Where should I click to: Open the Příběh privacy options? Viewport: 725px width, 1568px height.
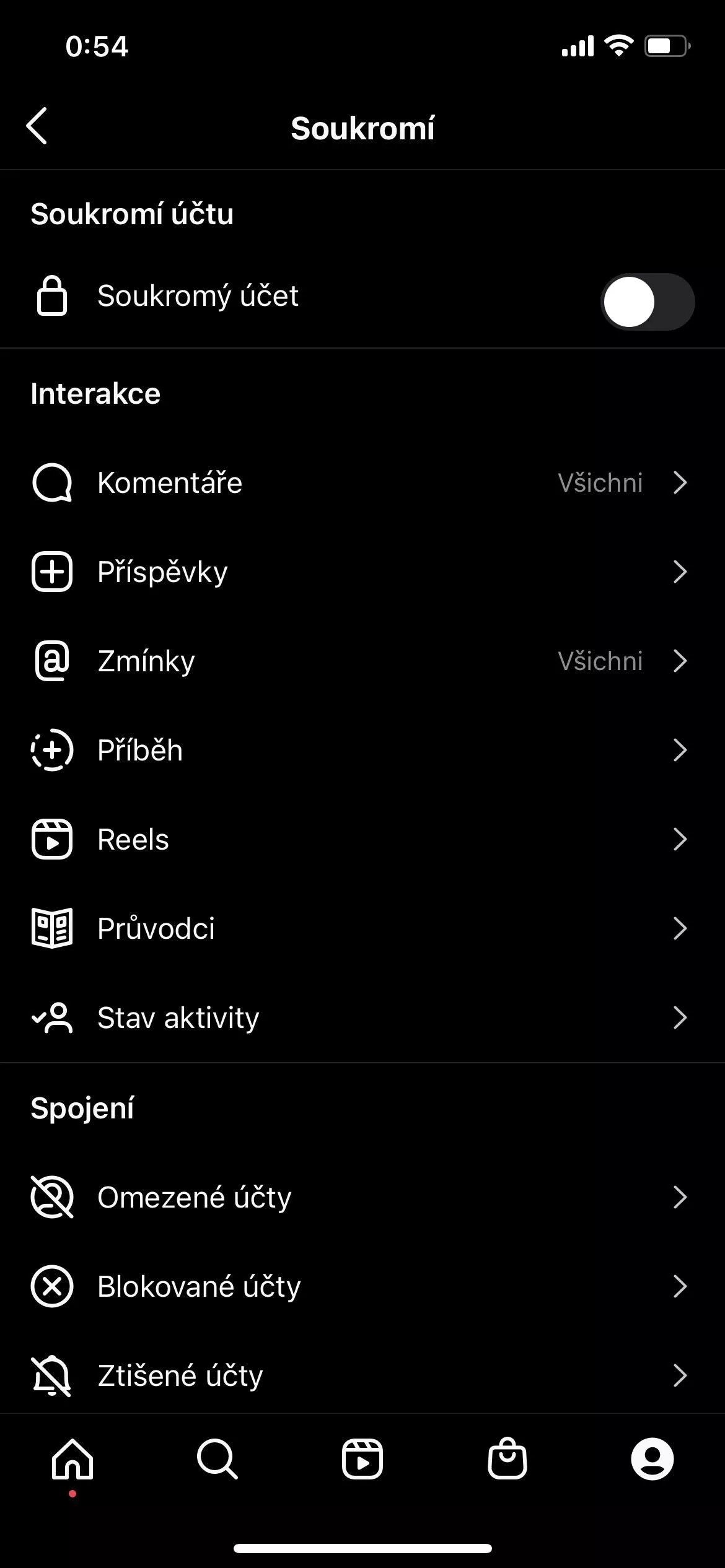(x=362, y=750)
